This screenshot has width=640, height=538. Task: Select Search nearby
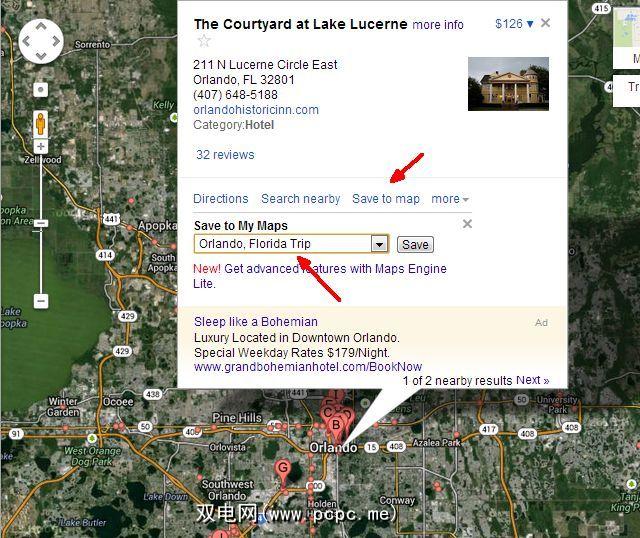300,199
